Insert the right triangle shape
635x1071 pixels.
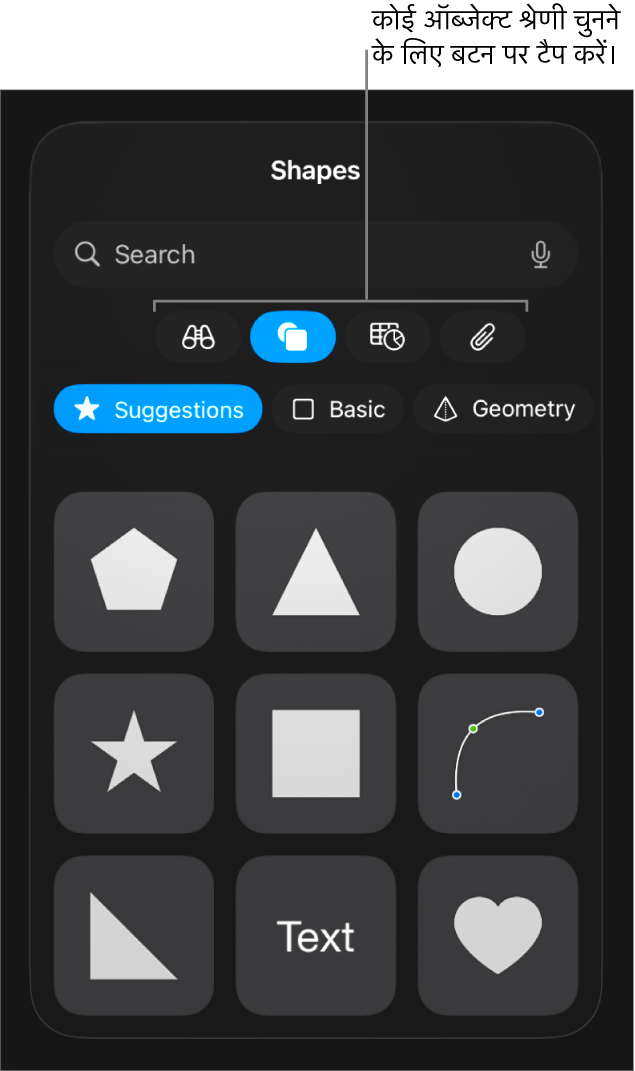(134, 935)
